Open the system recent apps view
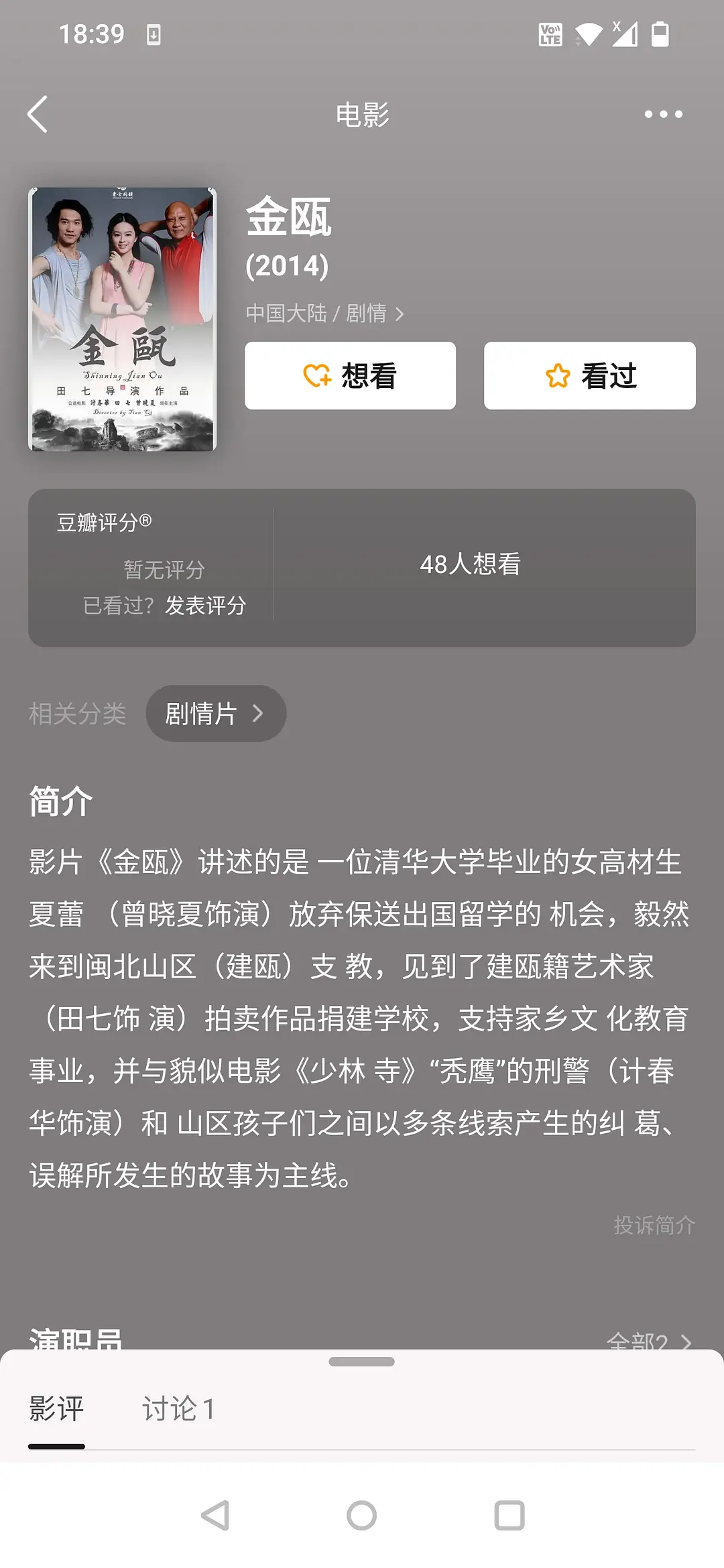724x1568 pixels. tap(509, 1515)
